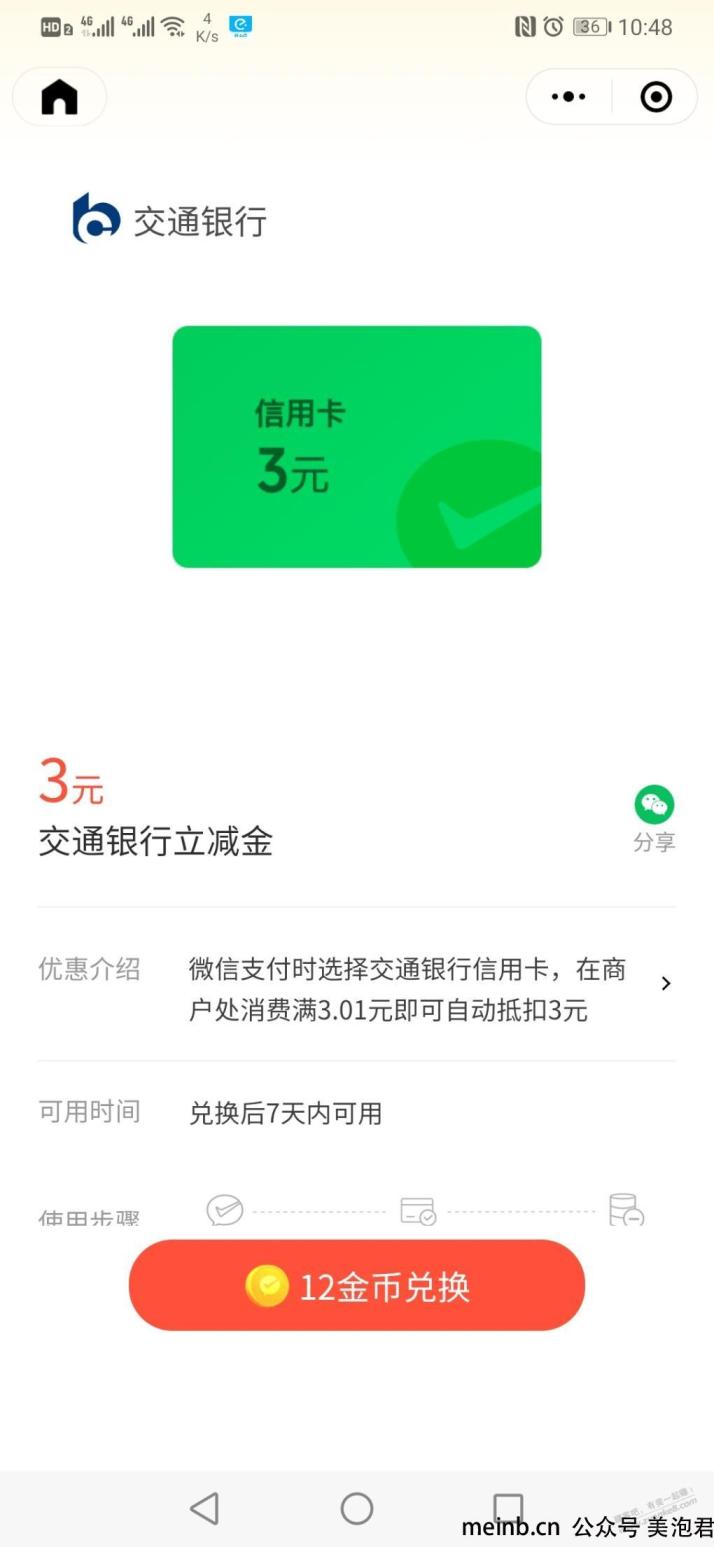The height and width of the screenshot is (1547, 714).
Task: Tap the 12金币兑换 button
Action: tap(357, 1286)
